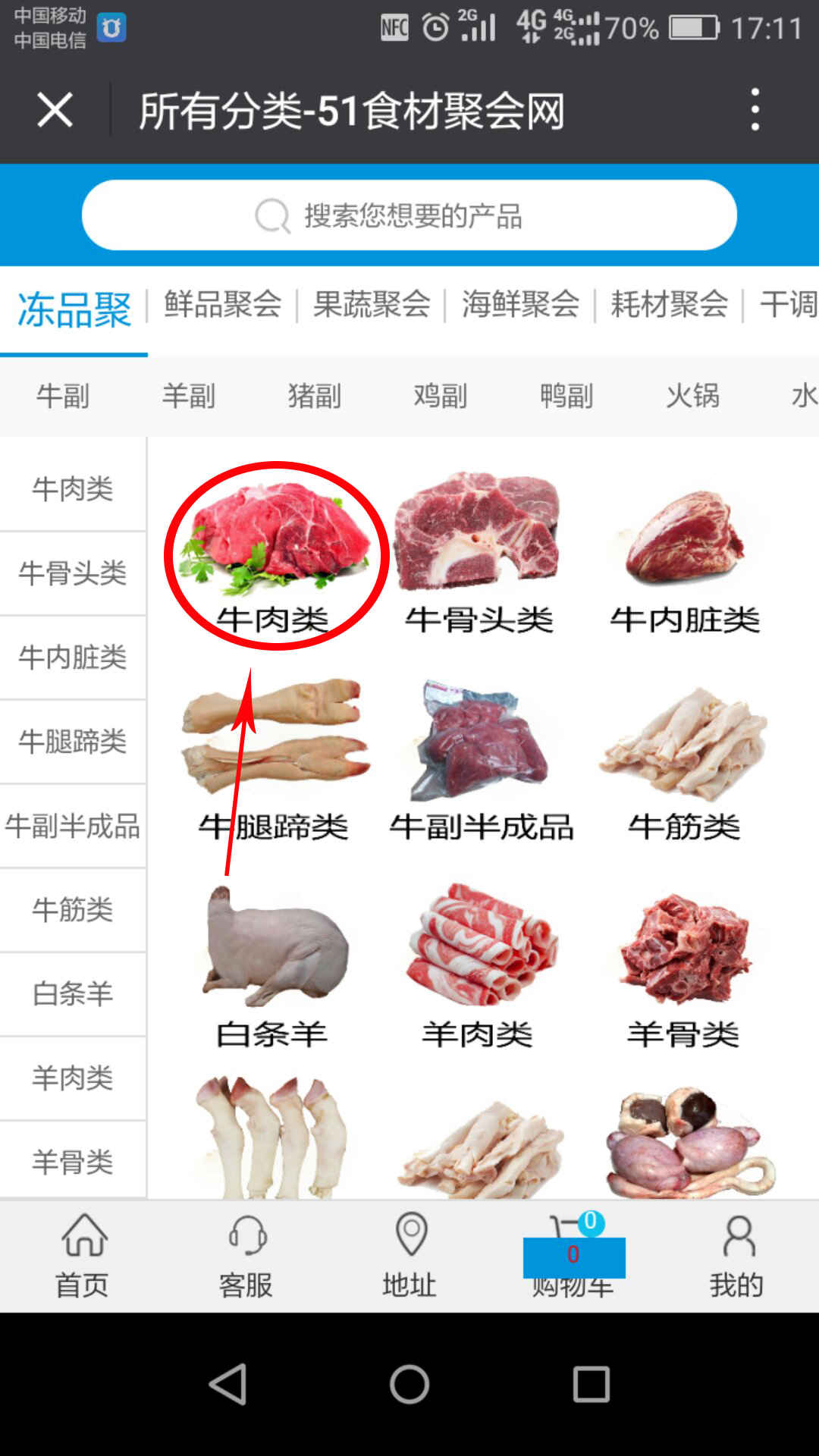Open the 牛副半成品 category tile
Screen dimensions: 819x1456
481,758
